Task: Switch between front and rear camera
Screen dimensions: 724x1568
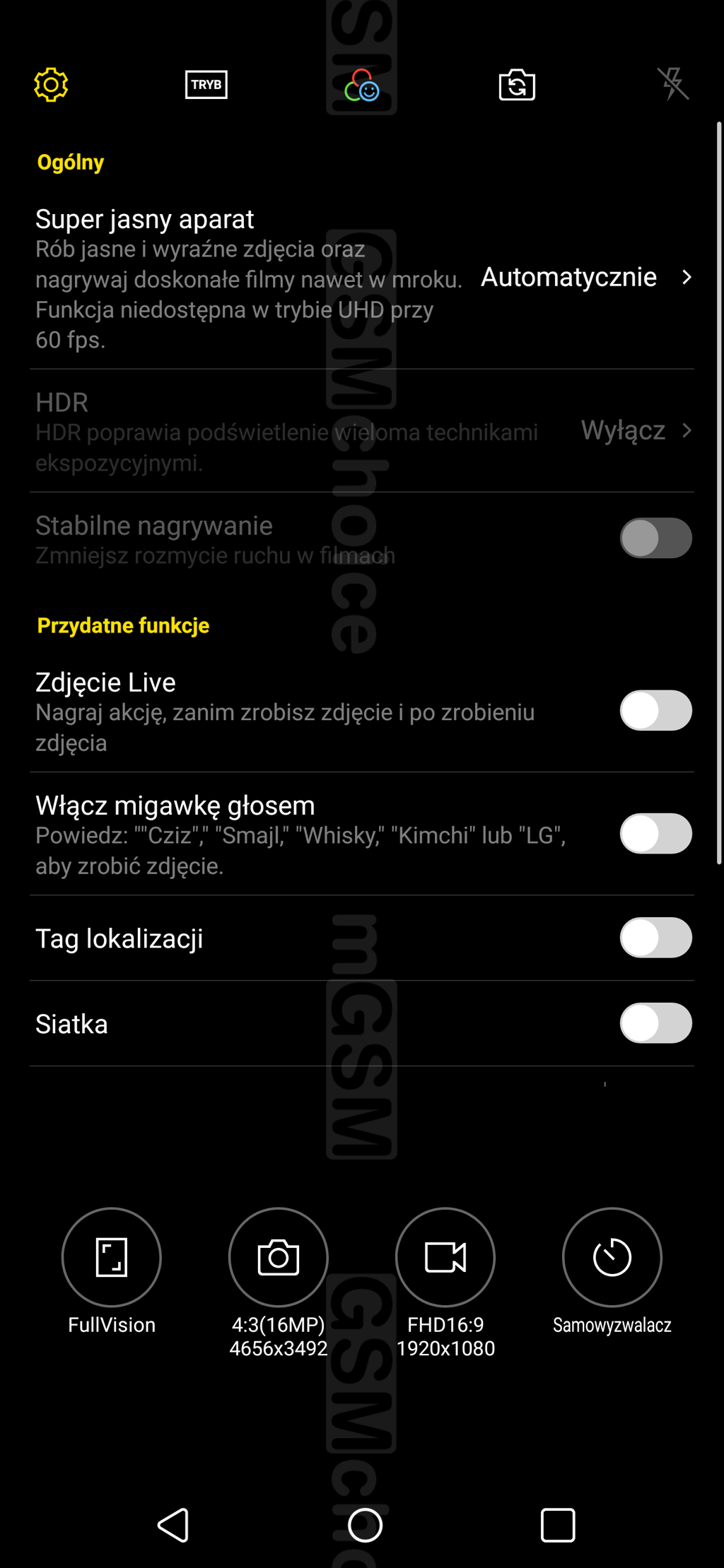Action: [x=517, y=86]
